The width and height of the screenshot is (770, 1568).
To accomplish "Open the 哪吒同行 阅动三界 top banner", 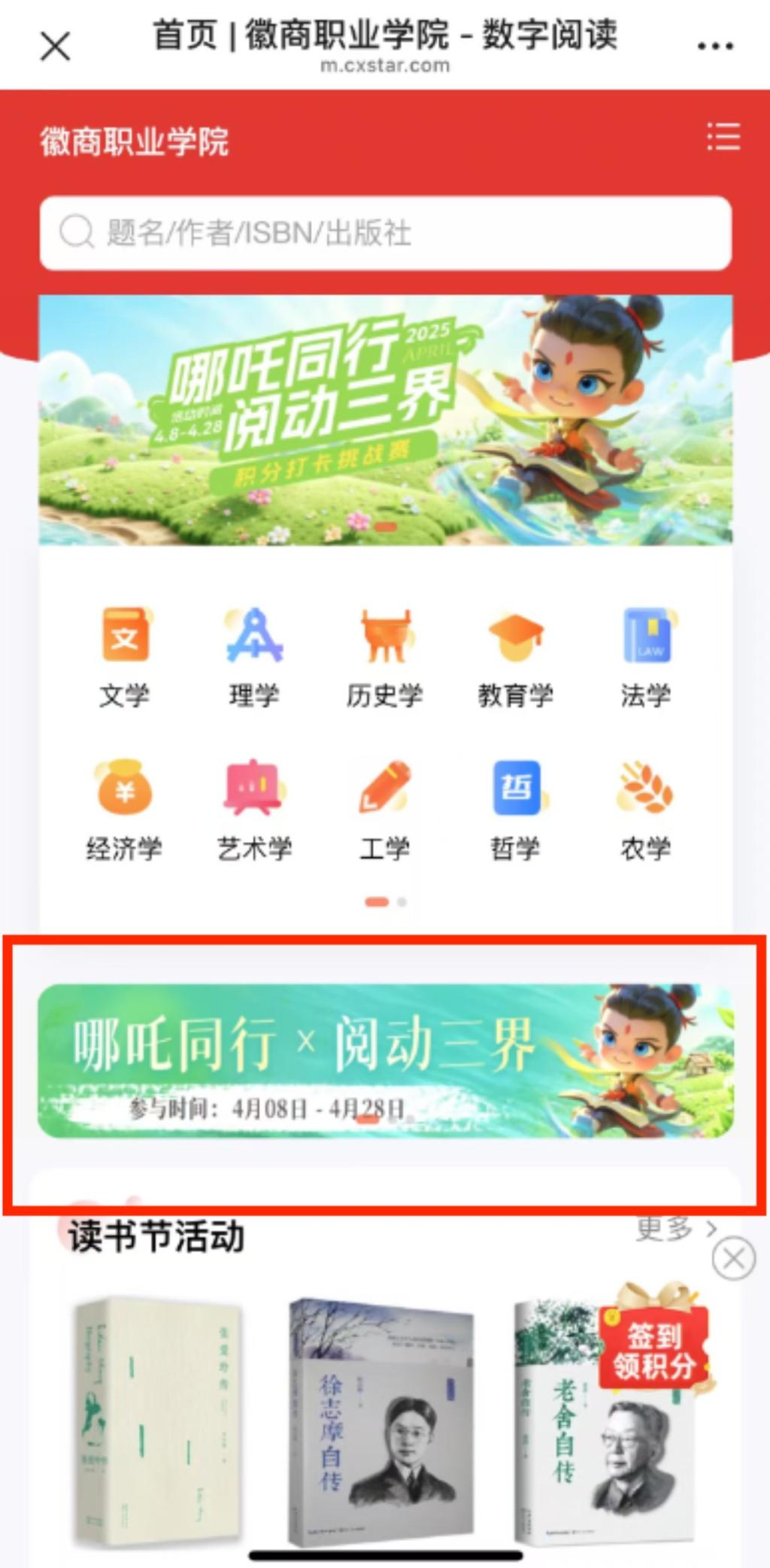I will 385,420.
